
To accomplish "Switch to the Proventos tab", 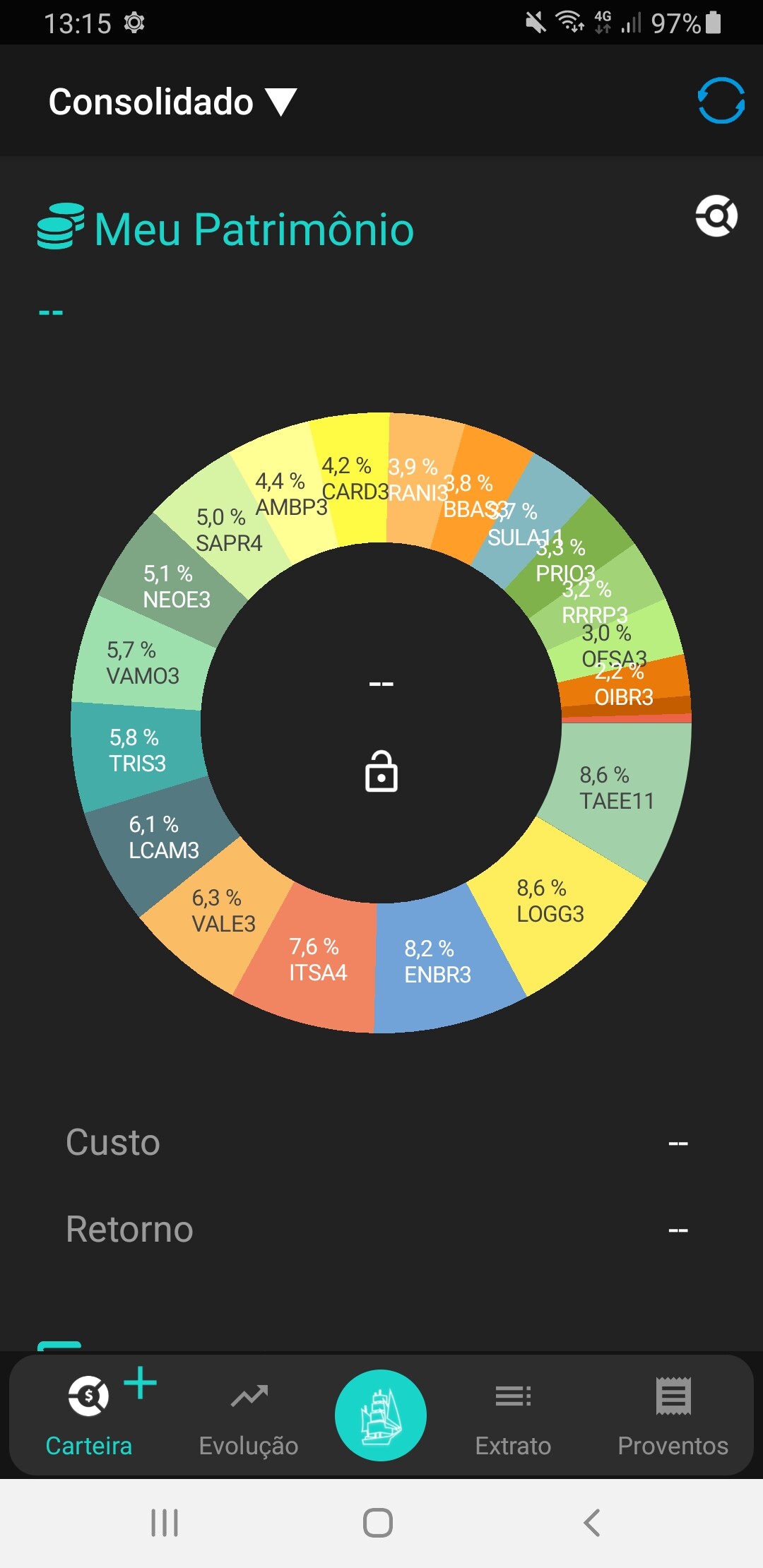I will click(673, 1417).
